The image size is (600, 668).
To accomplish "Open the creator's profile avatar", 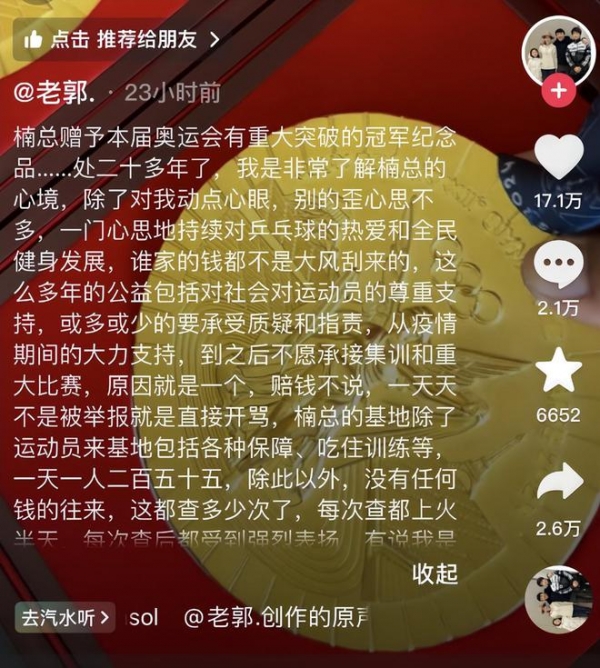I will [x=558, y=52].
